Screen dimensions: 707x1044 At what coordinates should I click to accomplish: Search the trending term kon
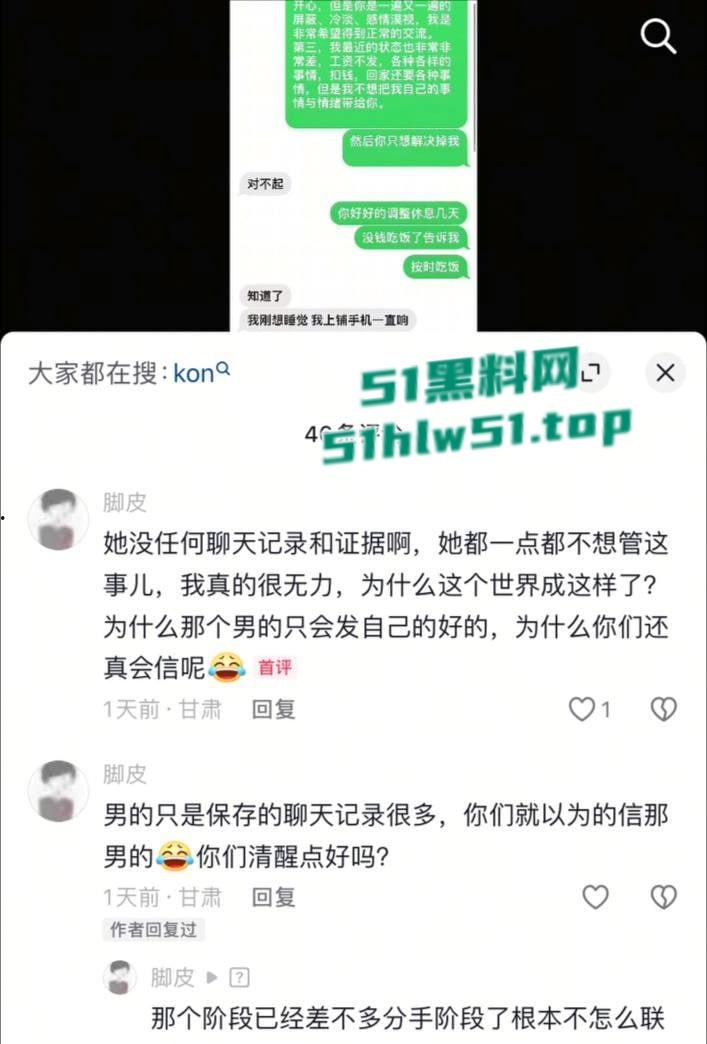pos(201,374)
